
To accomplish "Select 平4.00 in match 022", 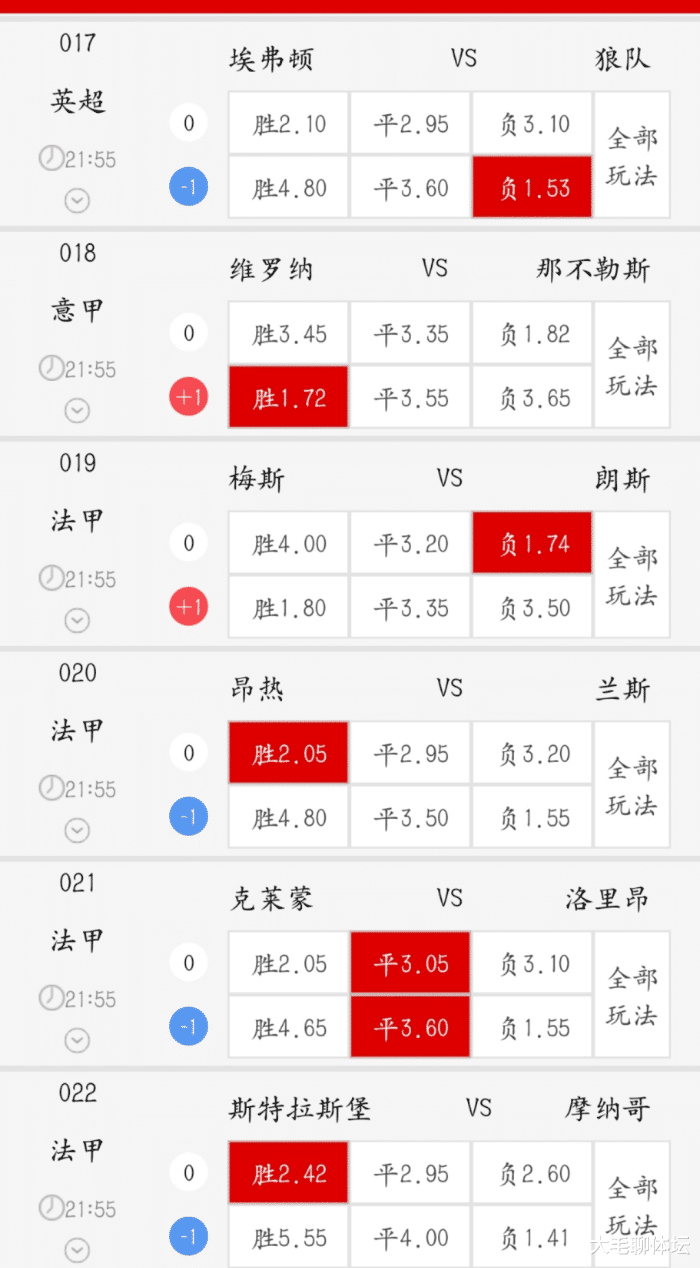I will coord(410,1238).
